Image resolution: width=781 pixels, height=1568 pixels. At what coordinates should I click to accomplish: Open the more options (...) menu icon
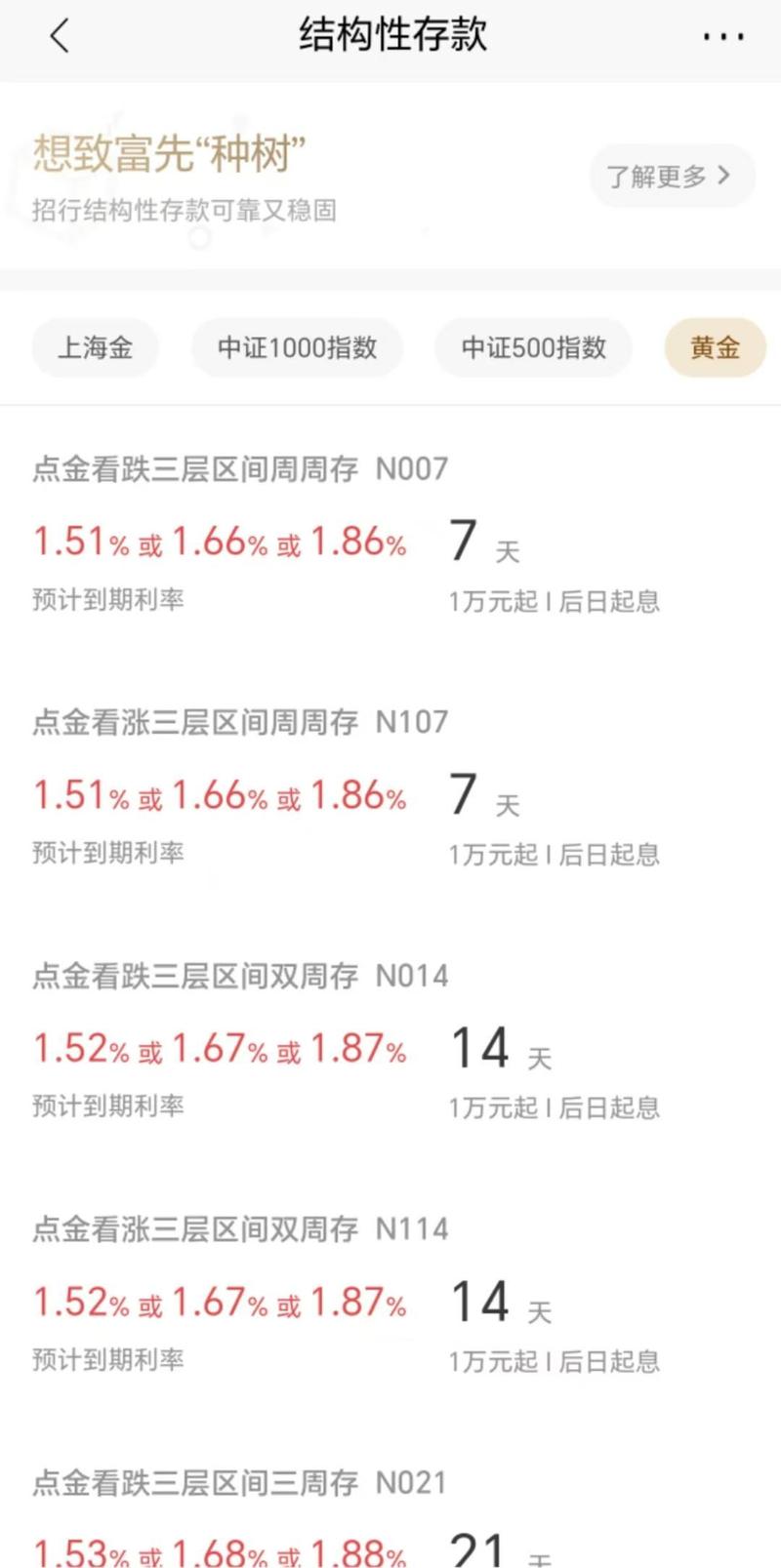click(721, 37)
